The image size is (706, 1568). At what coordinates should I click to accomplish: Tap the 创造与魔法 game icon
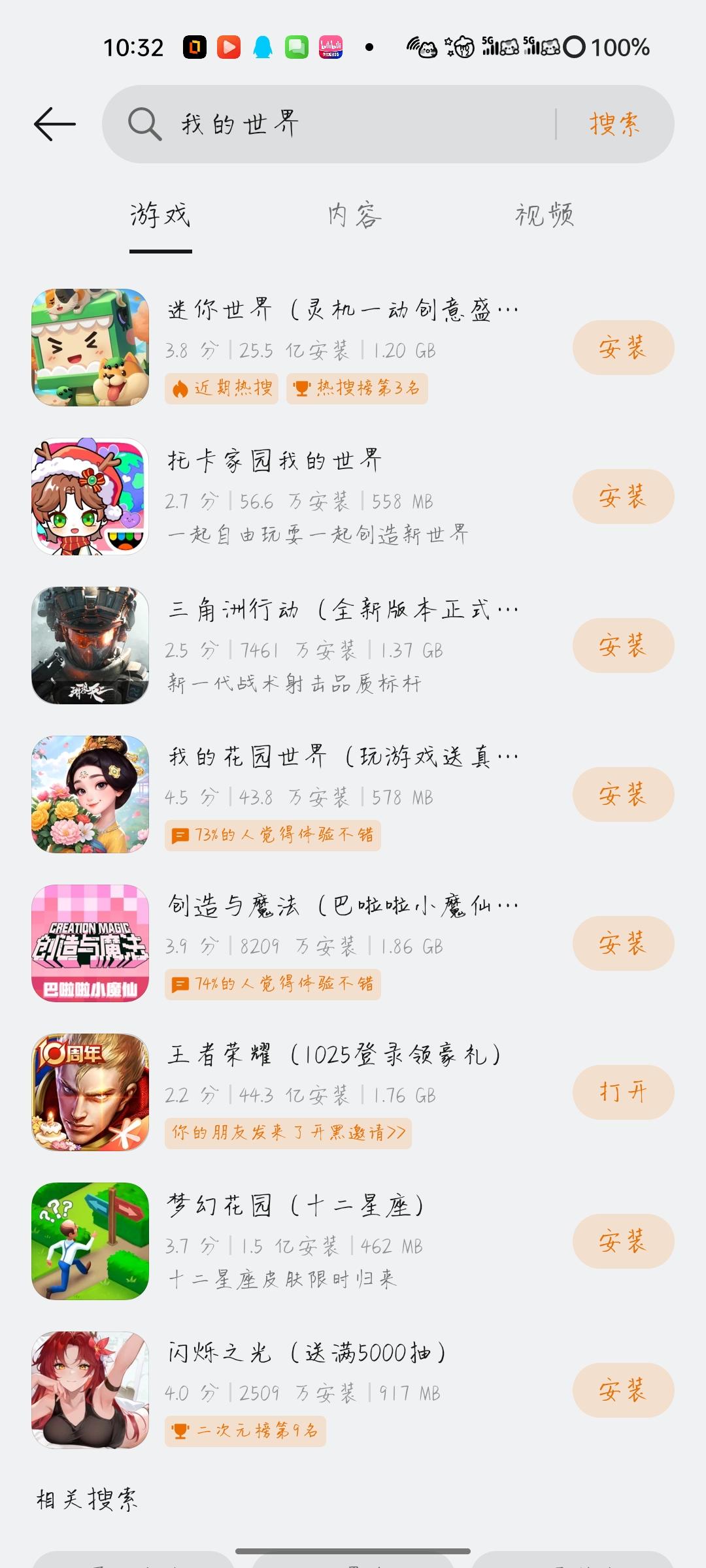(90, 943)
